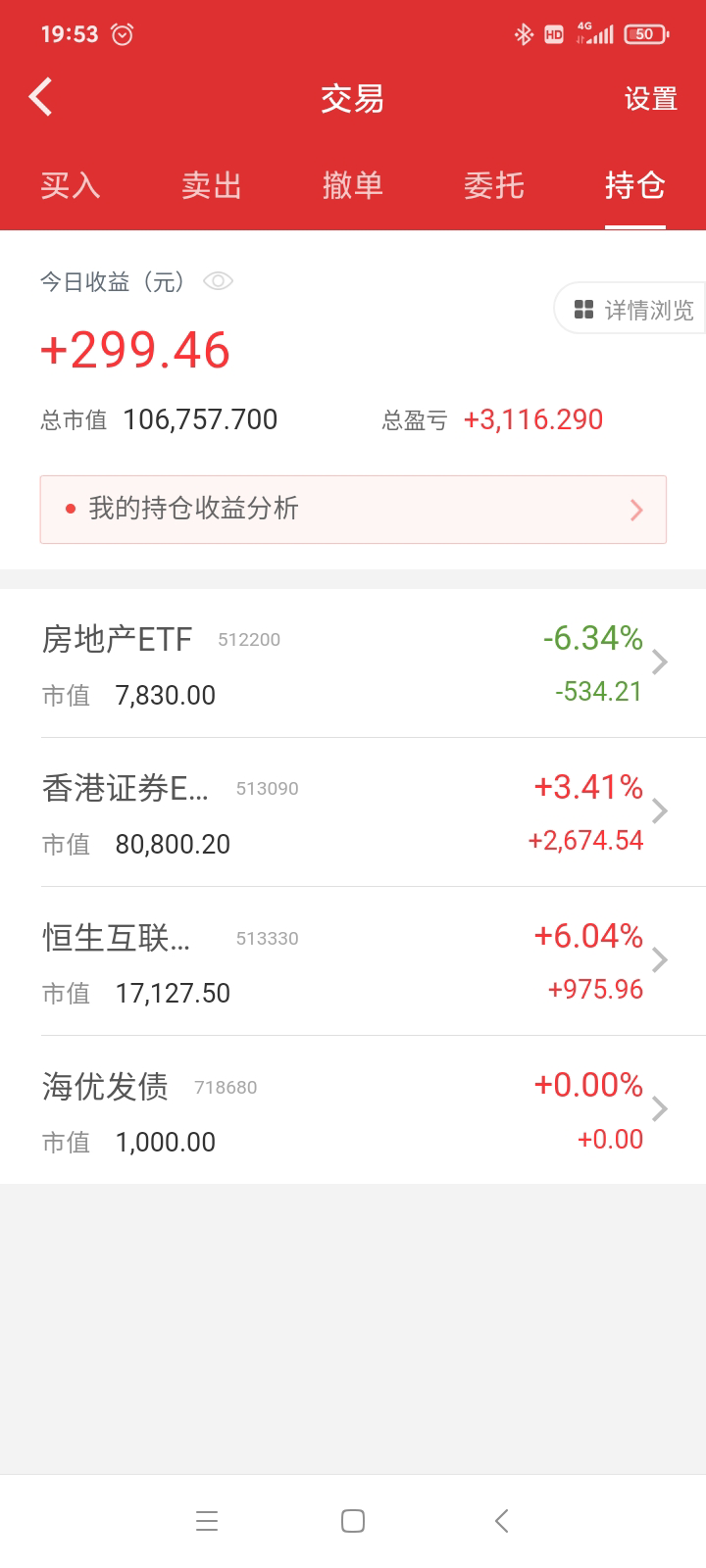View the 香港证券ETF 513090 position
Image resolution: width=706 pixels, height=1568 pixels.
point(353,813)
